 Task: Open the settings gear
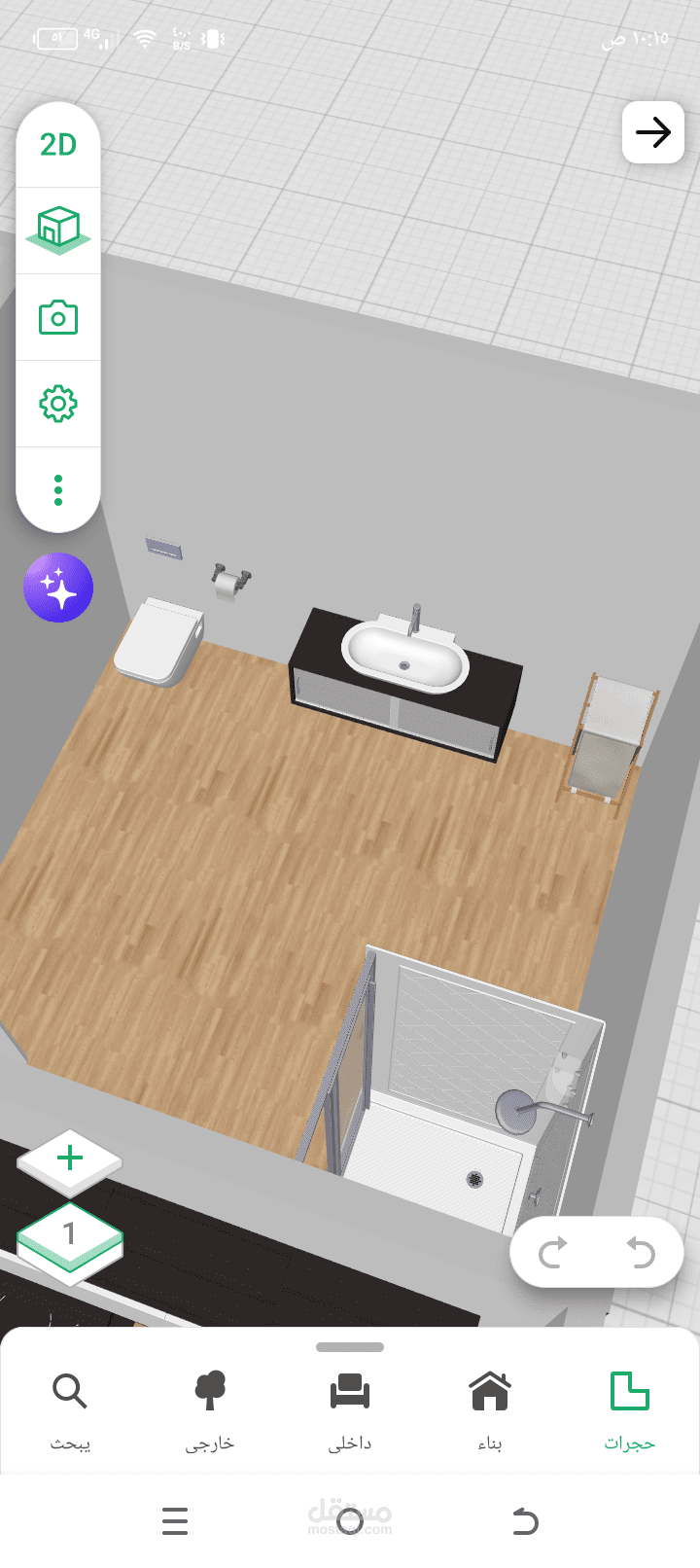point(58,404)
